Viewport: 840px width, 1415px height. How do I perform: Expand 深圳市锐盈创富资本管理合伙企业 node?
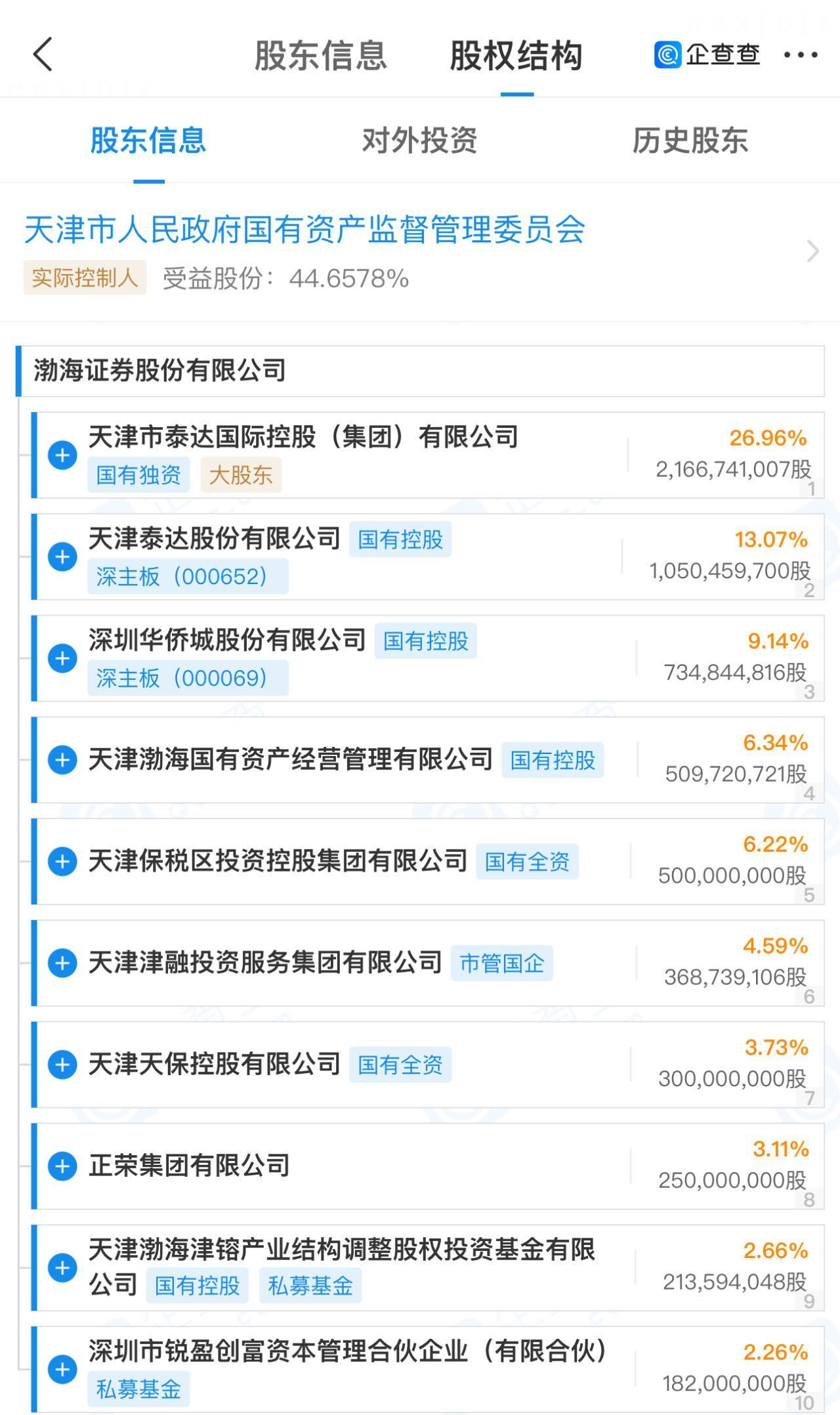[x=62, y=1370]
